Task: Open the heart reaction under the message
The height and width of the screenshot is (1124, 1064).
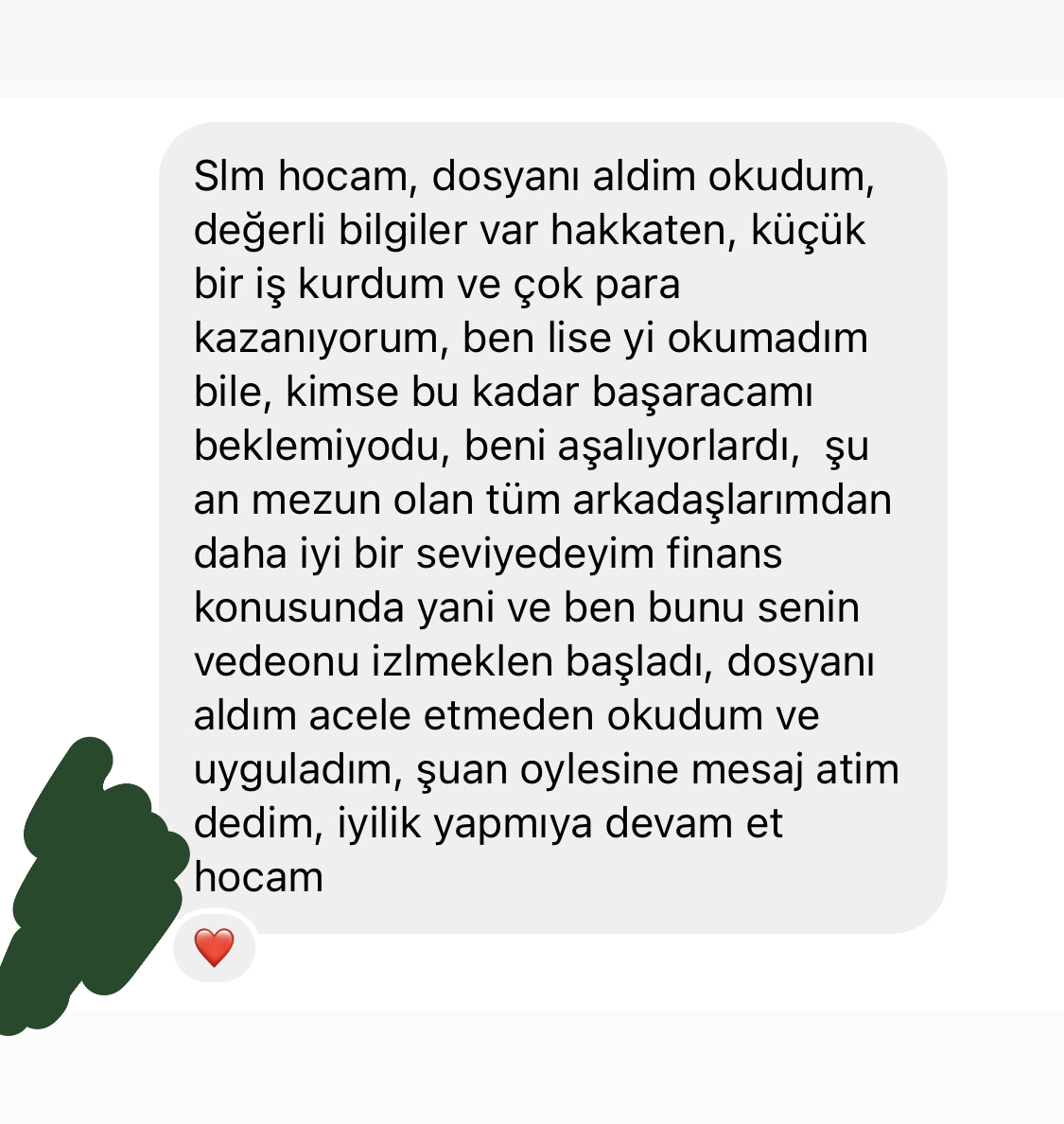Action: tap(214, 947)
